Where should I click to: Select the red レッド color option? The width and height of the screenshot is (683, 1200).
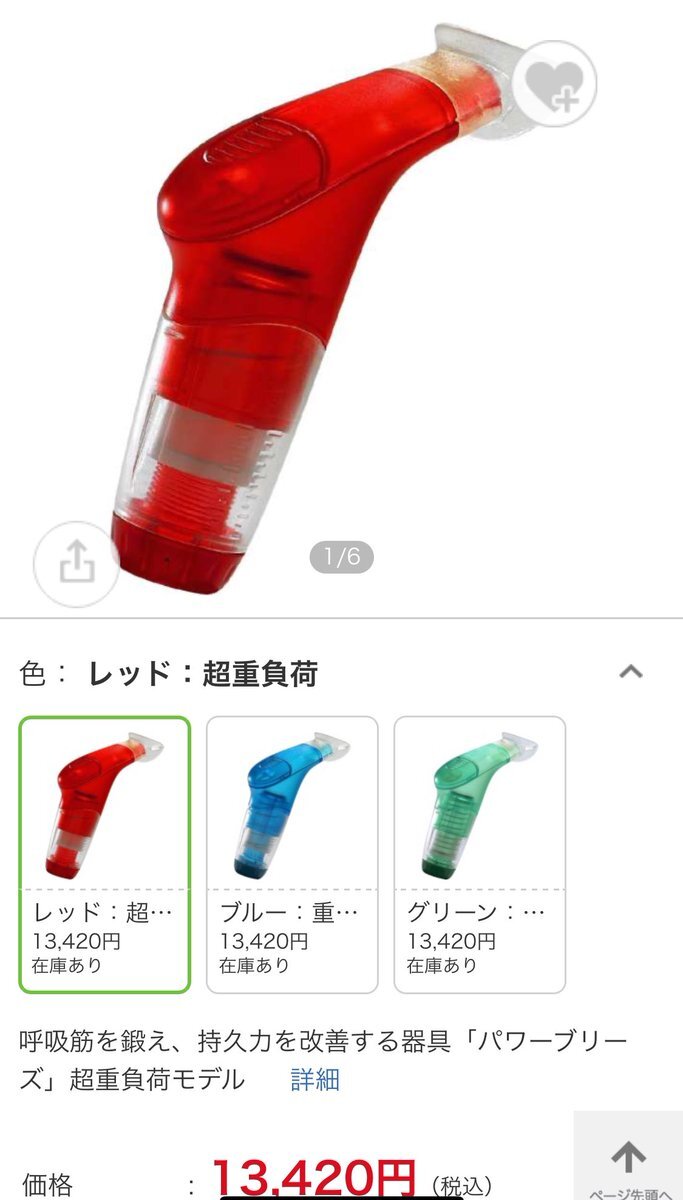104,855
